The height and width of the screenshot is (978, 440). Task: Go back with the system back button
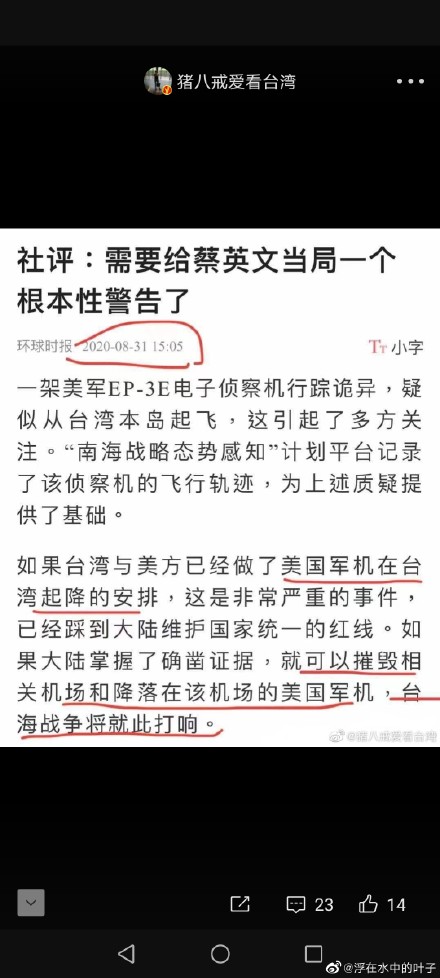[x=126, y=953]
